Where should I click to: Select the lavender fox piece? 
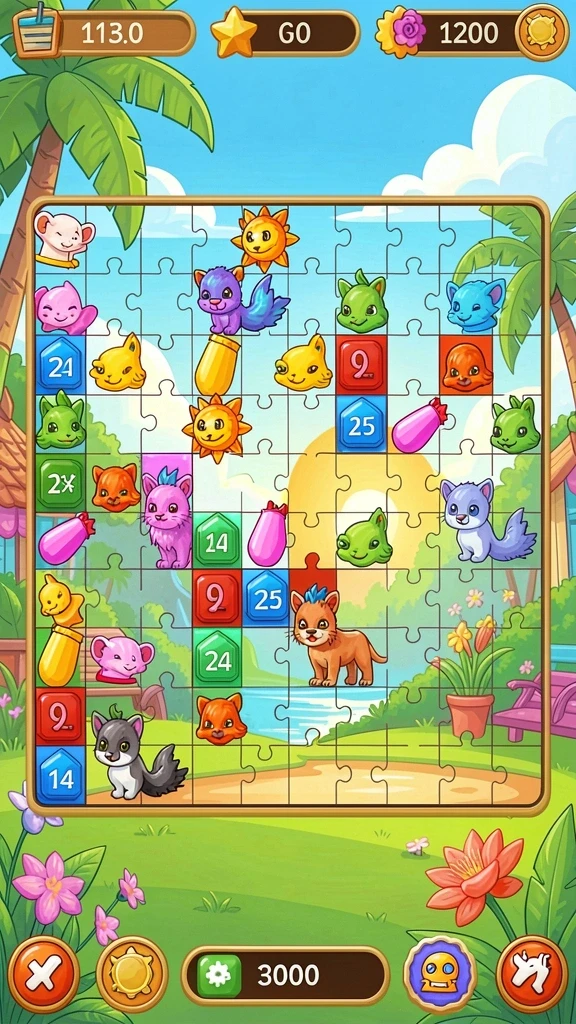pyautogui.click(x=485, y=519)
